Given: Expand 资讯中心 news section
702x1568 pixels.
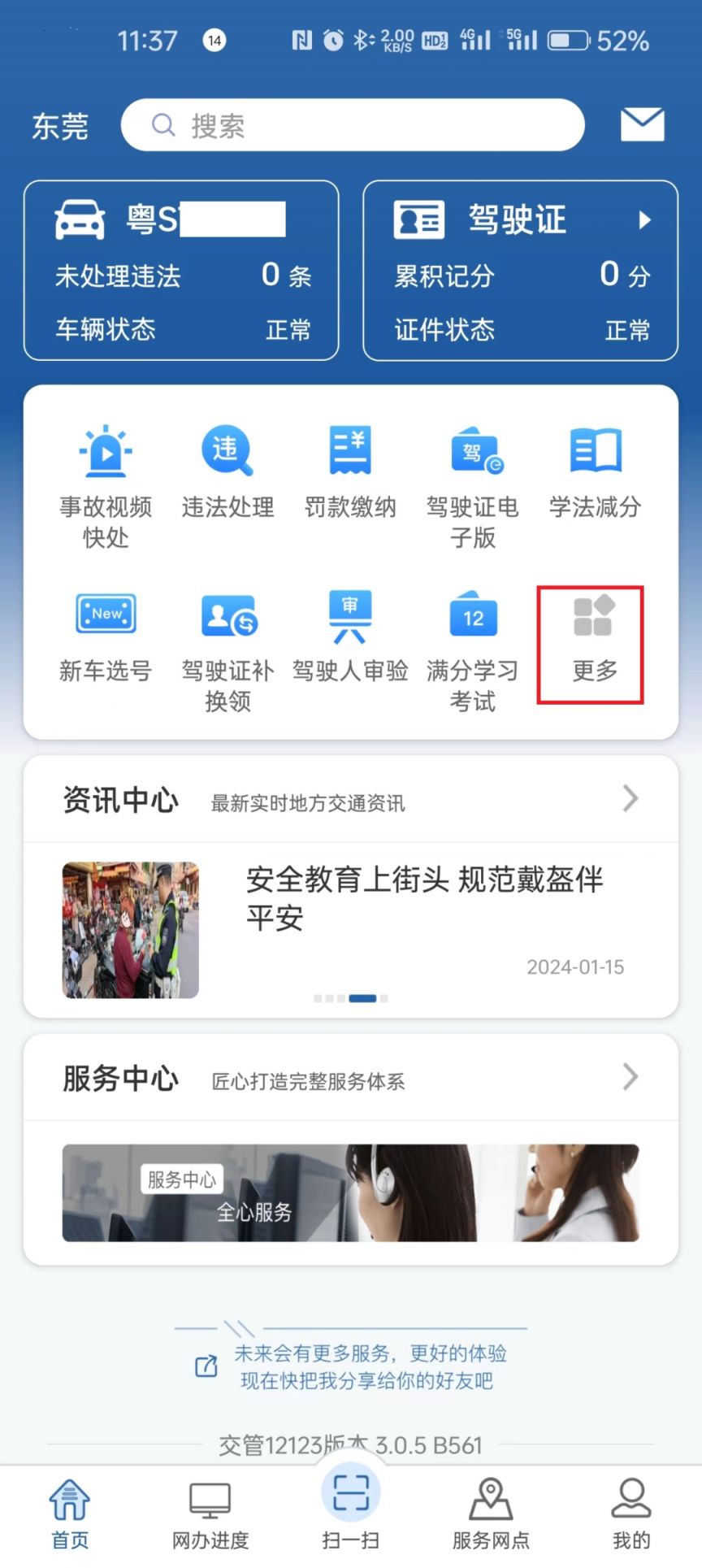Looking at the screenshot, I should click(351, 800).
